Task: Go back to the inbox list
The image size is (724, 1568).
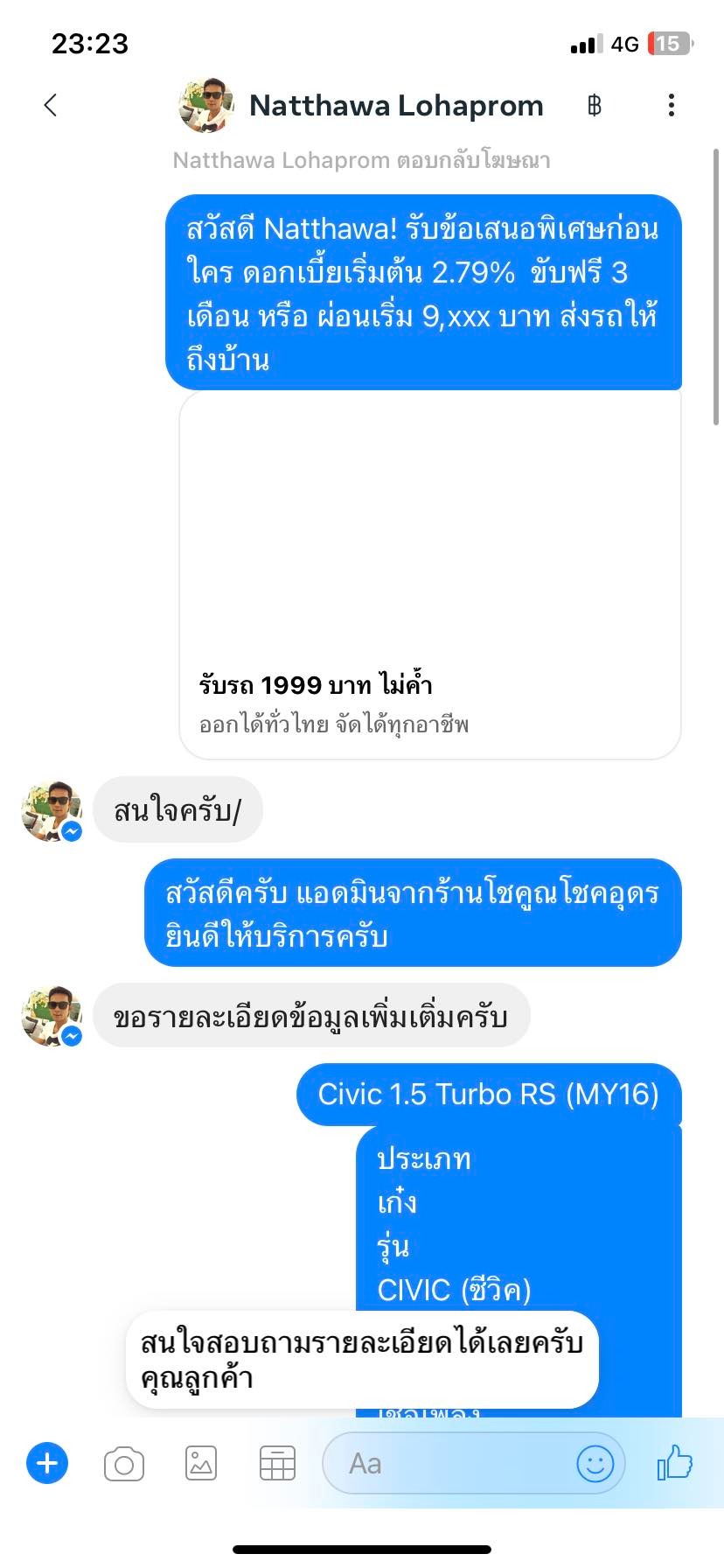Action: pyautogui.click(x=51, y=105)
